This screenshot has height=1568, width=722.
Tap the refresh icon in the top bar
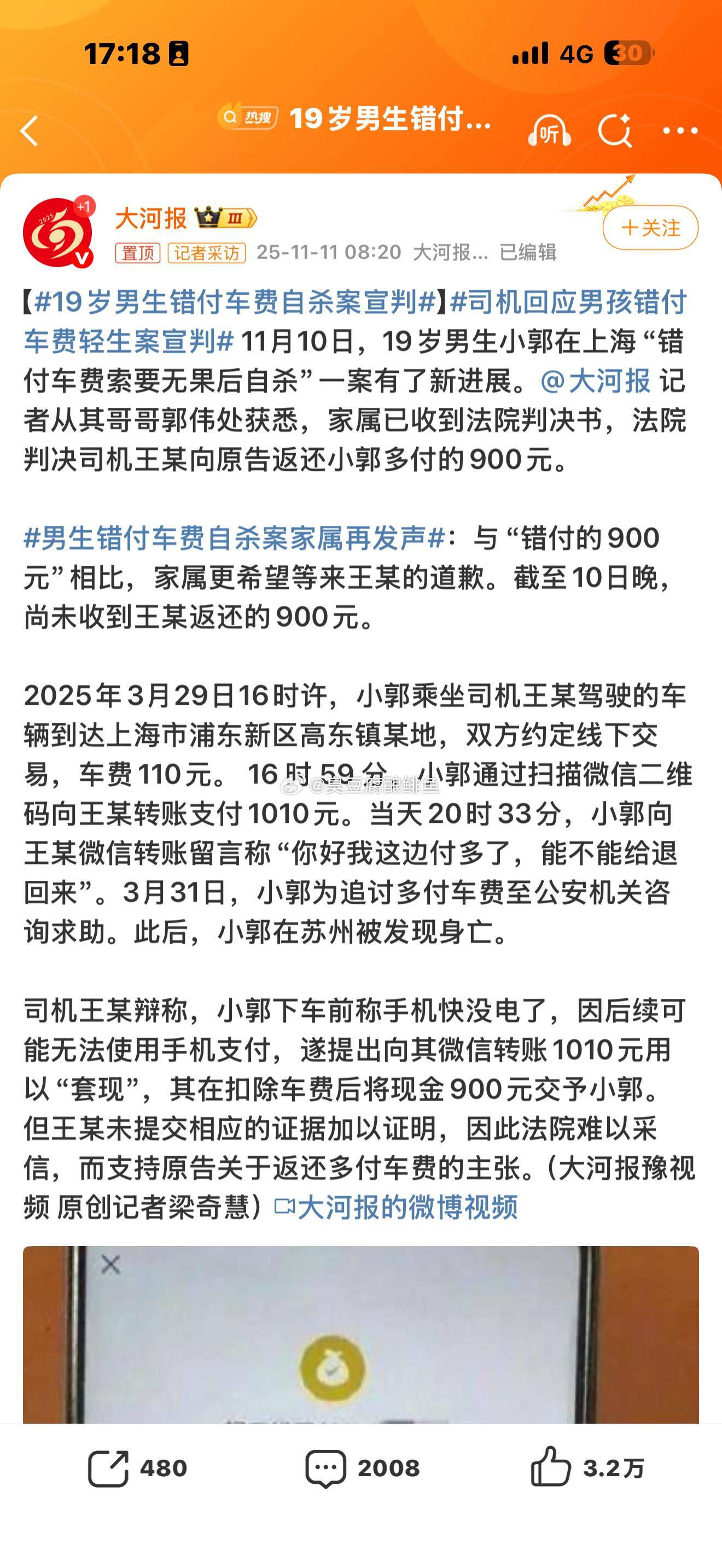point(616,129)
